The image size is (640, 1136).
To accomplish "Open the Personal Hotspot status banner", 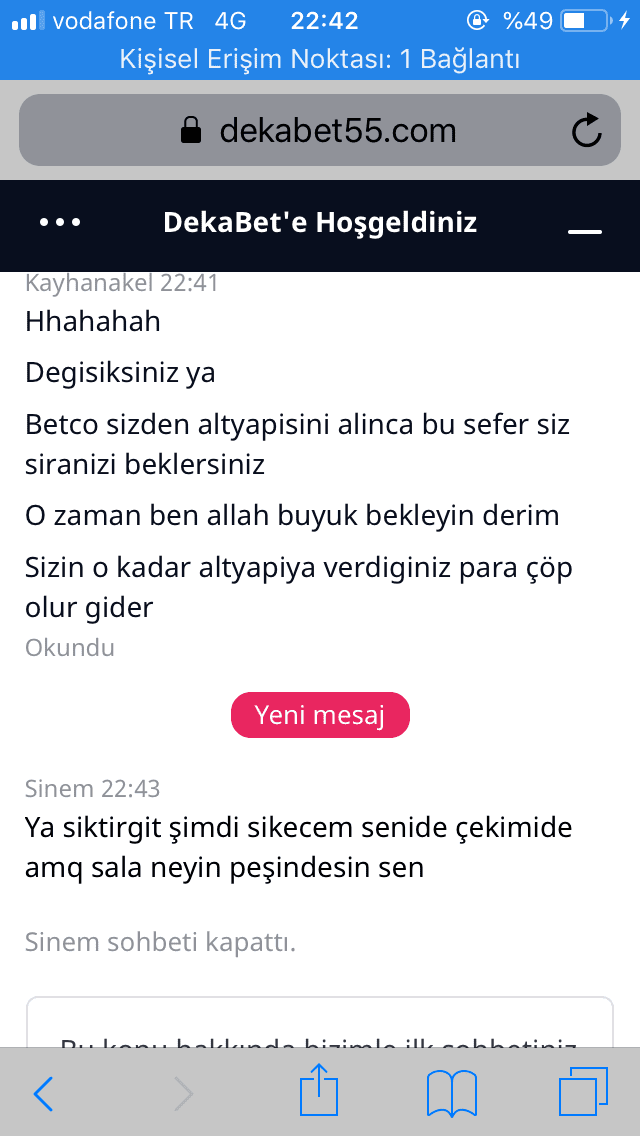I will (320, 59).
